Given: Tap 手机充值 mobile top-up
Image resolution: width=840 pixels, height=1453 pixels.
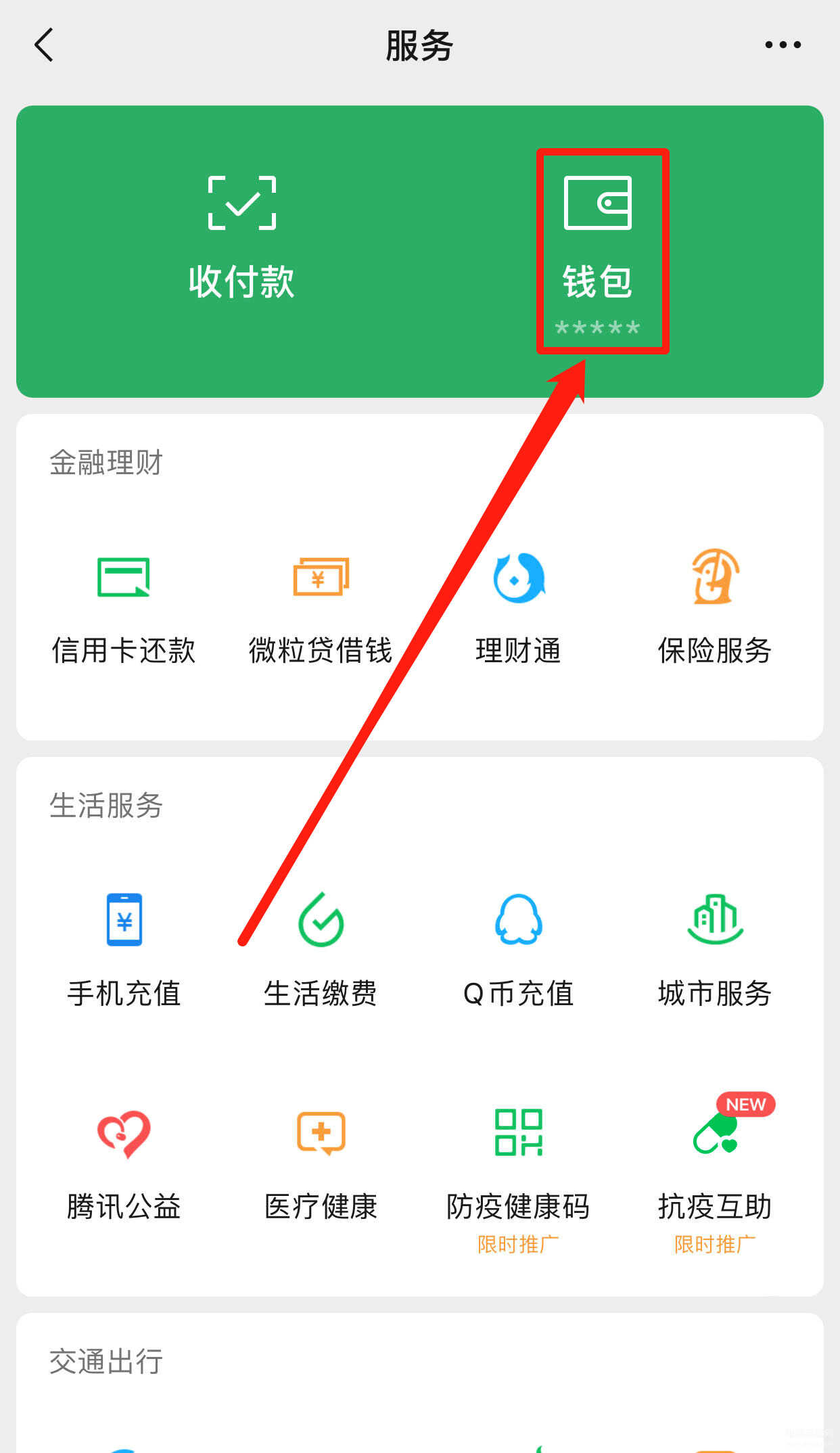Looking at the screenshot, I should pos(124,950).
